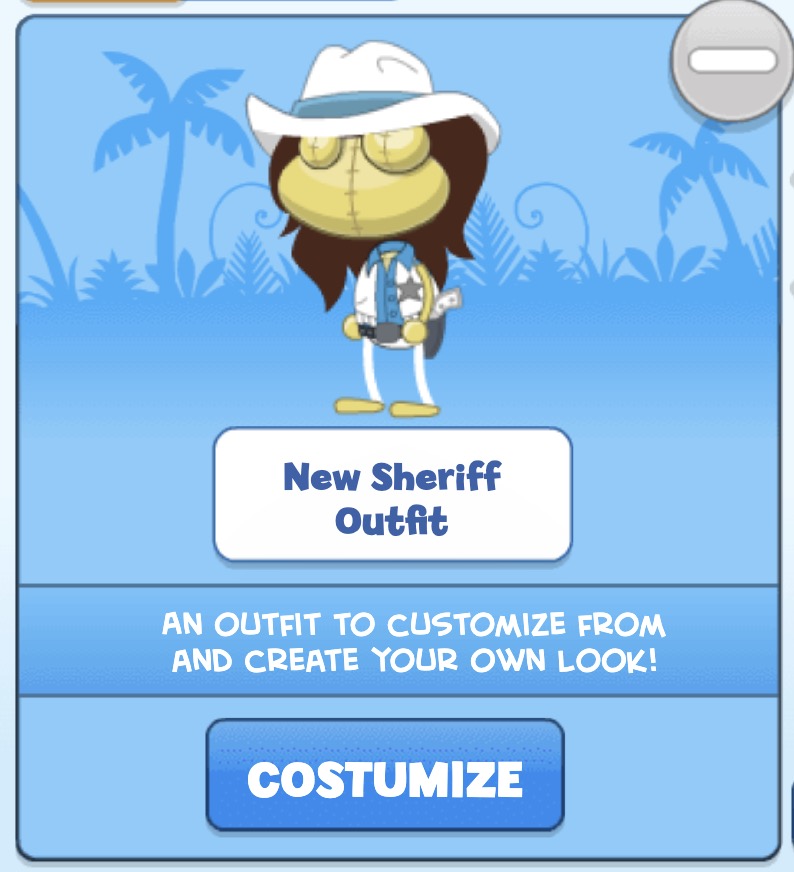Tap the COSTUMIZE button
This screenshot has height=872, width=794.
coord(385,776)
